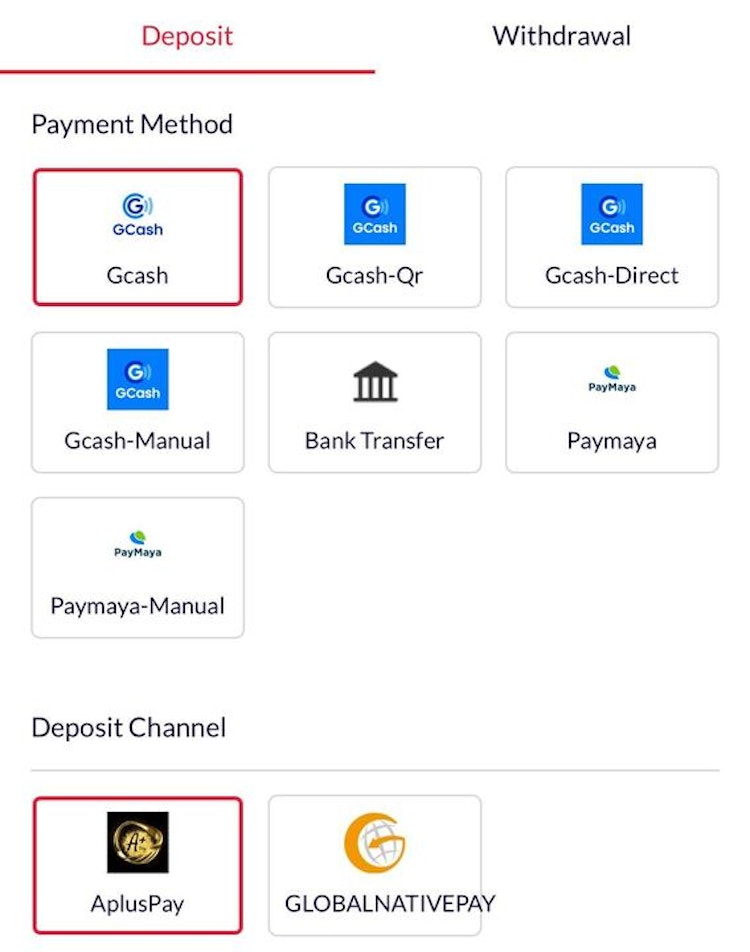The image size is (750, 952).
Task: Click the PayMaya icon for Paymaya-Manual
Action: coord(138,542)
